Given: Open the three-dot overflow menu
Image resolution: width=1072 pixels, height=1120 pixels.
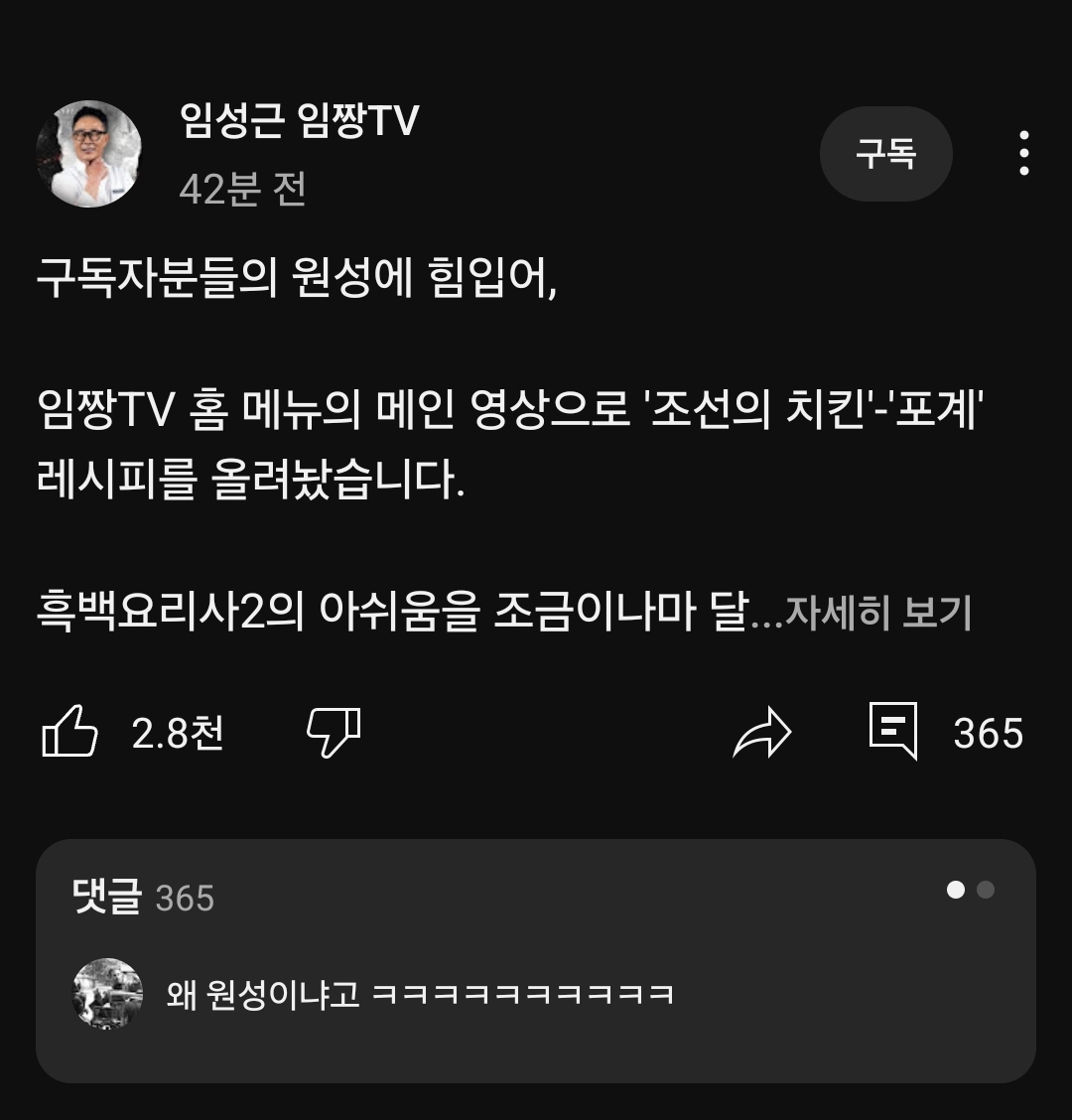Looking at the screenshot, I should click(1023, 154).
